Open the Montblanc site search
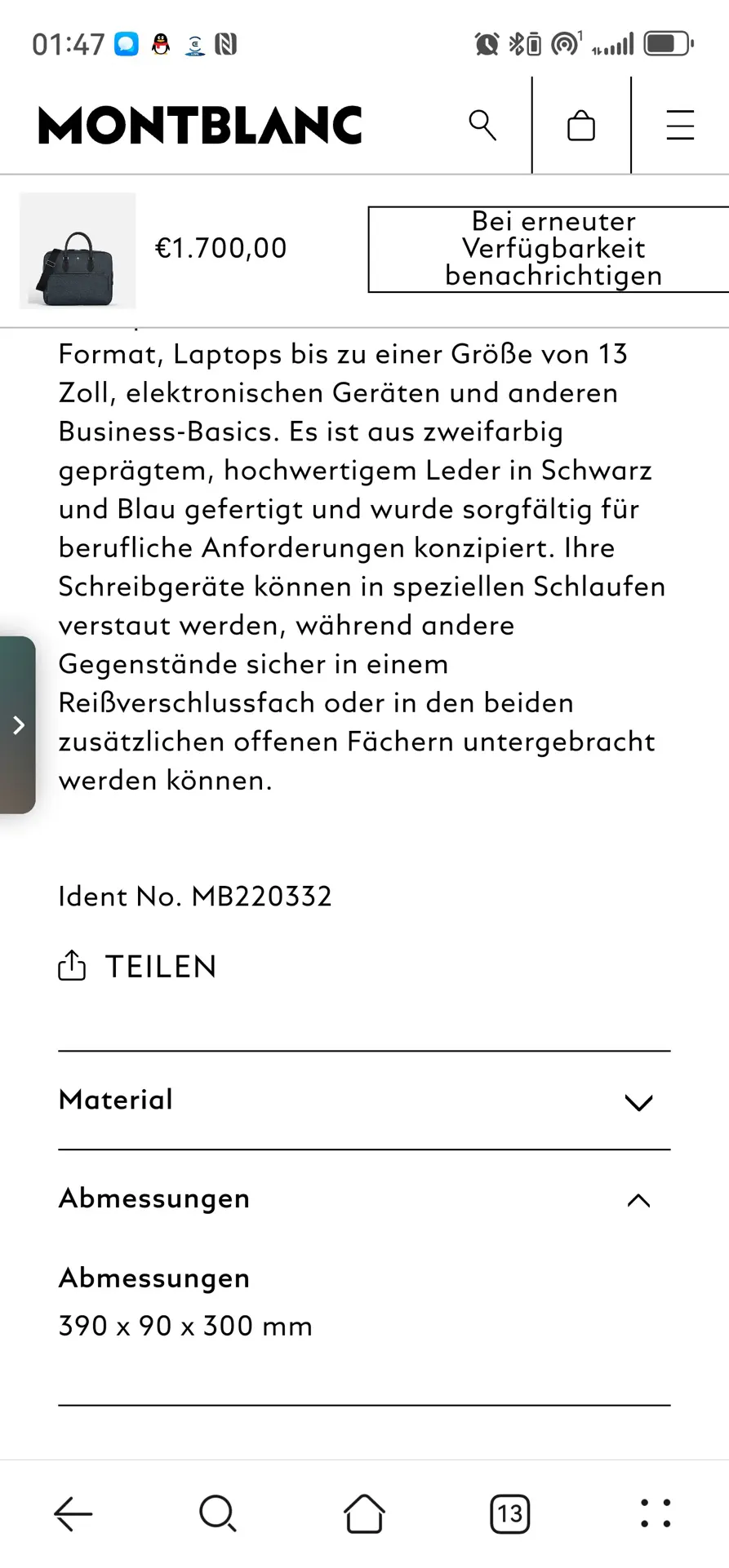729x1568 pixels. (x=482, y=126)
